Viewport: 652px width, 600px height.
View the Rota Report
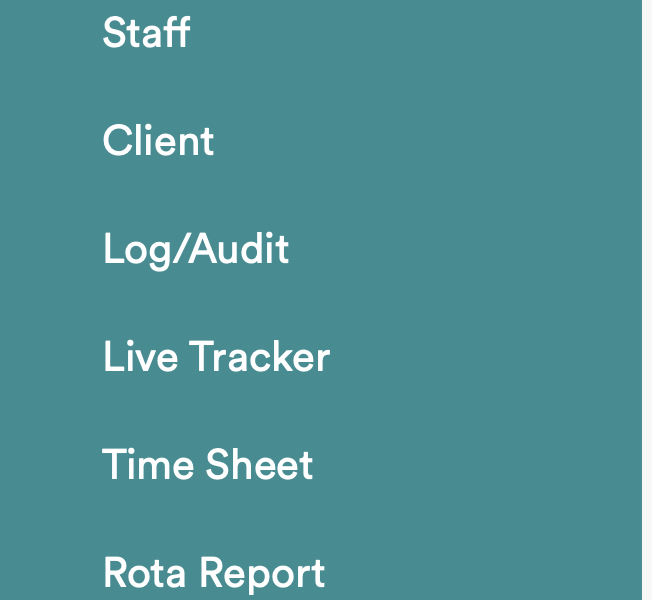coord(214,573)
